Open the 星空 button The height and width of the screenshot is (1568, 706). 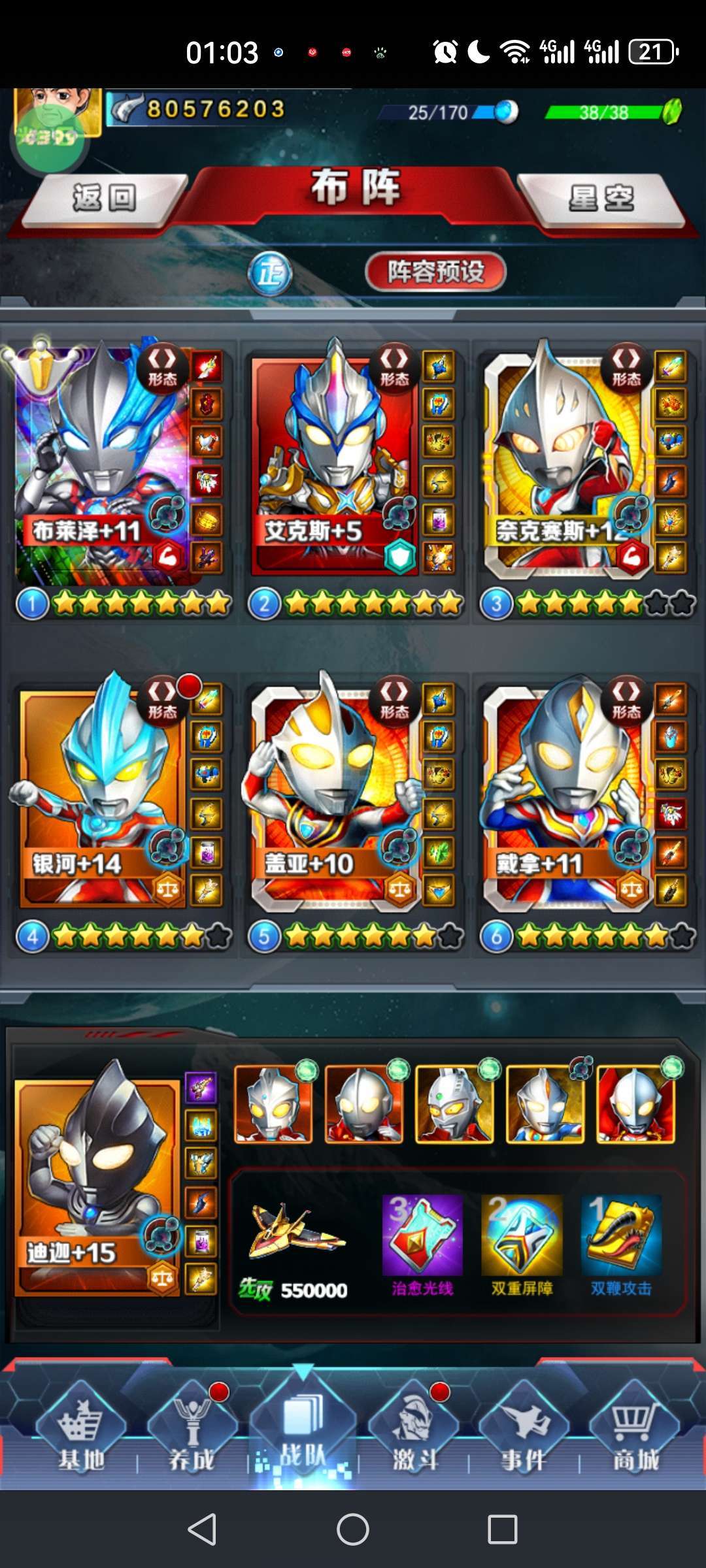(601, 199)
